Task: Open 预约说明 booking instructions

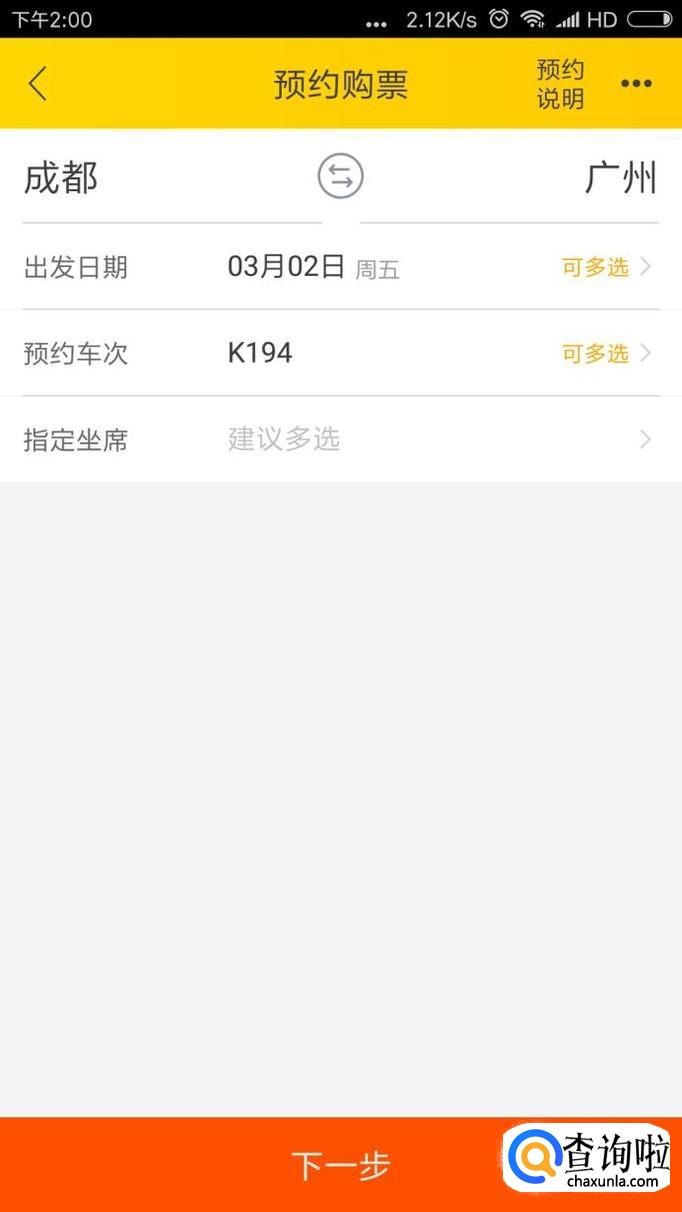Action: [x=560, y=84]
